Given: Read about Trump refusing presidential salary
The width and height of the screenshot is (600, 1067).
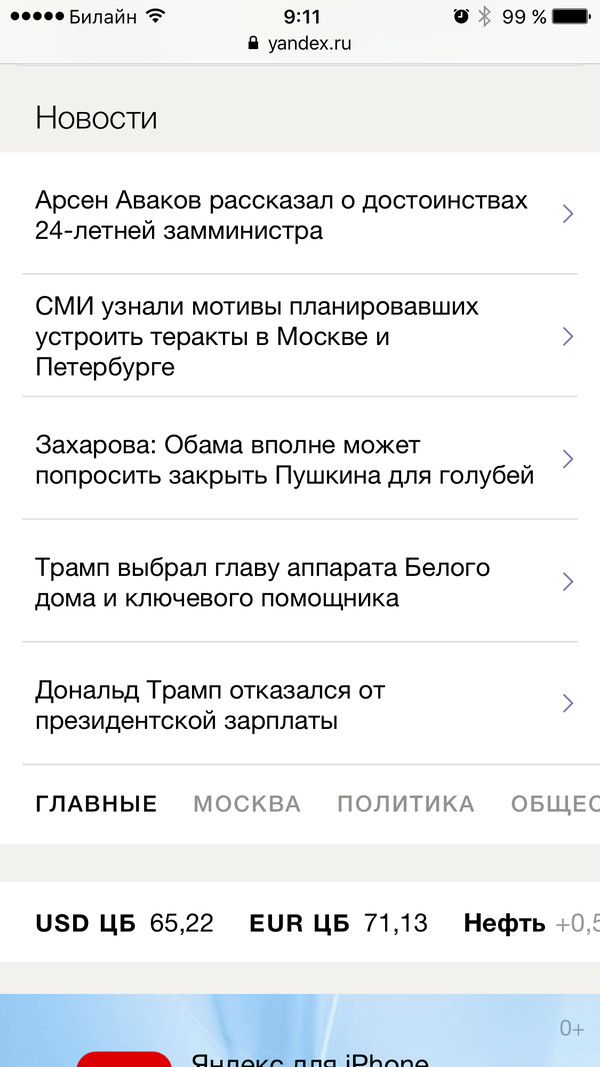Looking at the screenshot, I should [210, 704].
